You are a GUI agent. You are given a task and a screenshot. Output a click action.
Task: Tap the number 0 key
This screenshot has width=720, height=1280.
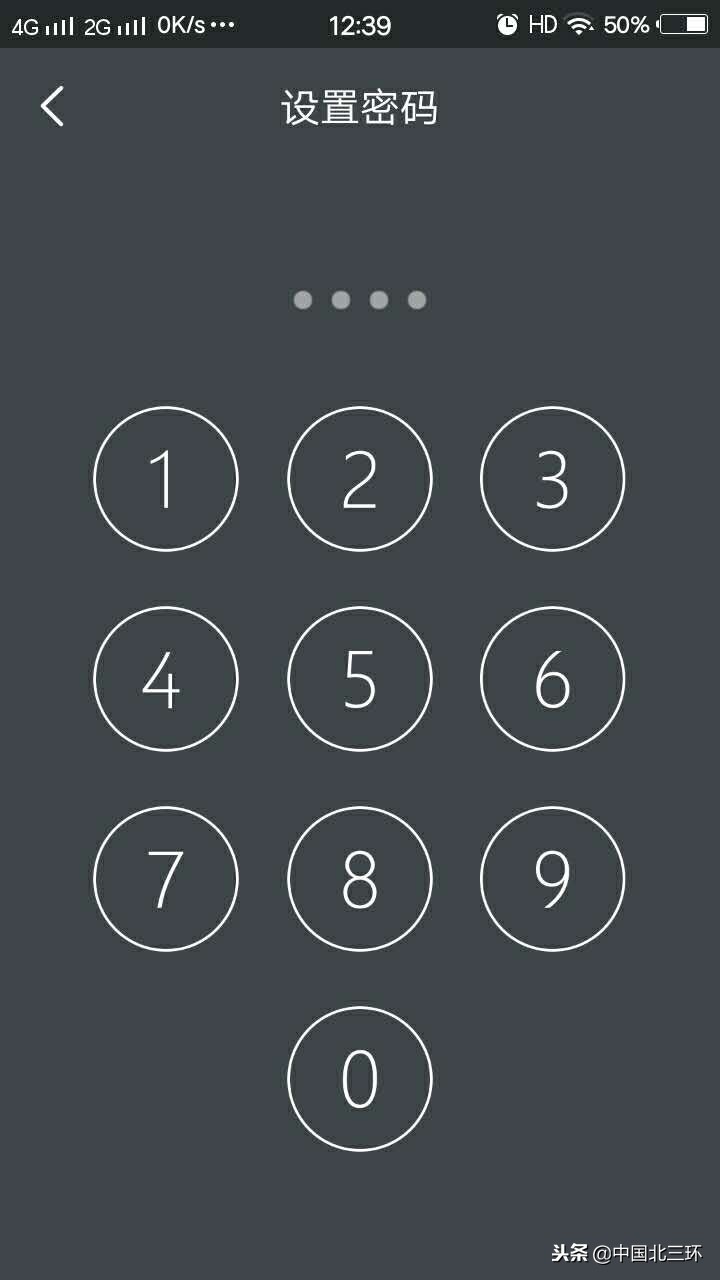[x=360, y=1079]
